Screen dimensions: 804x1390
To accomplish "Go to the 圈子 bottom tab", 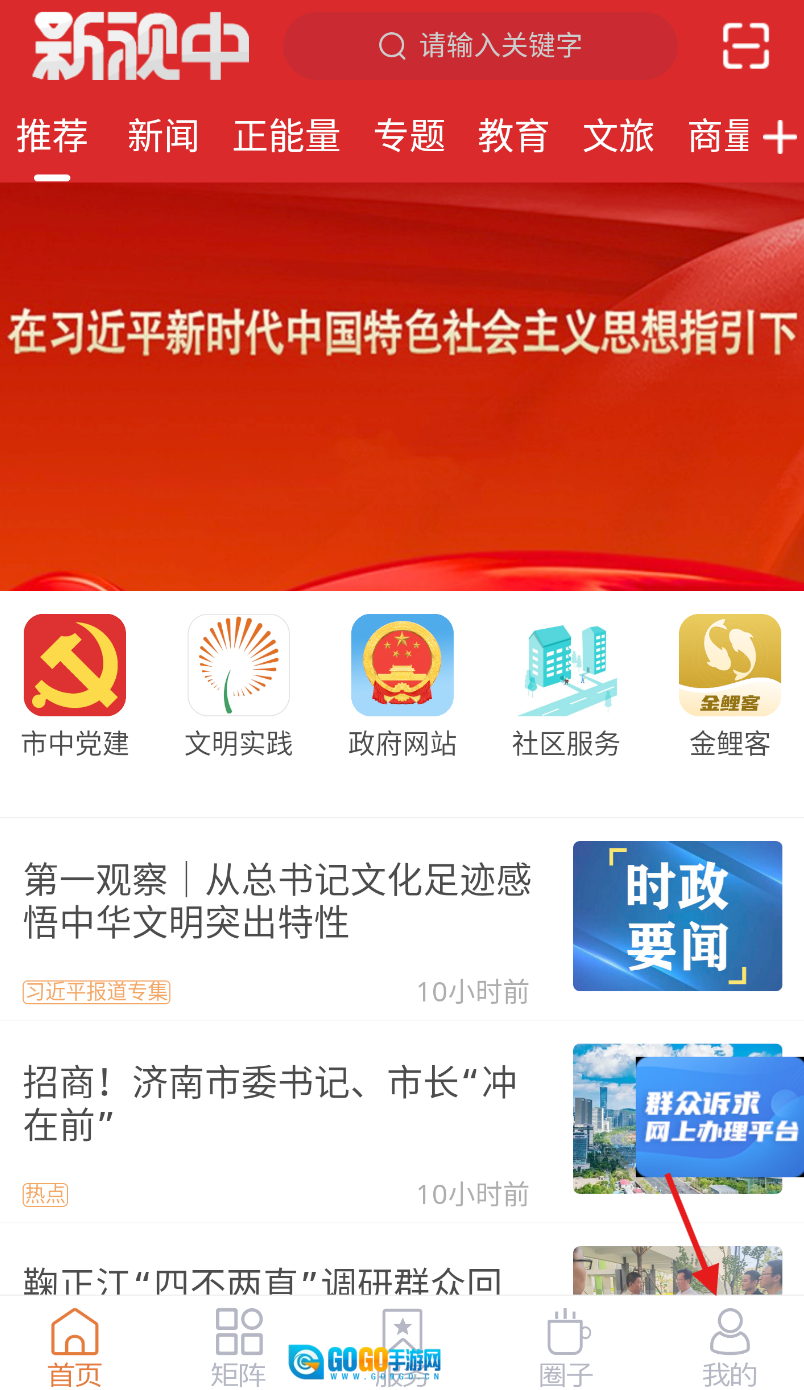I will pyautogui.click(x=566, y=1346).
